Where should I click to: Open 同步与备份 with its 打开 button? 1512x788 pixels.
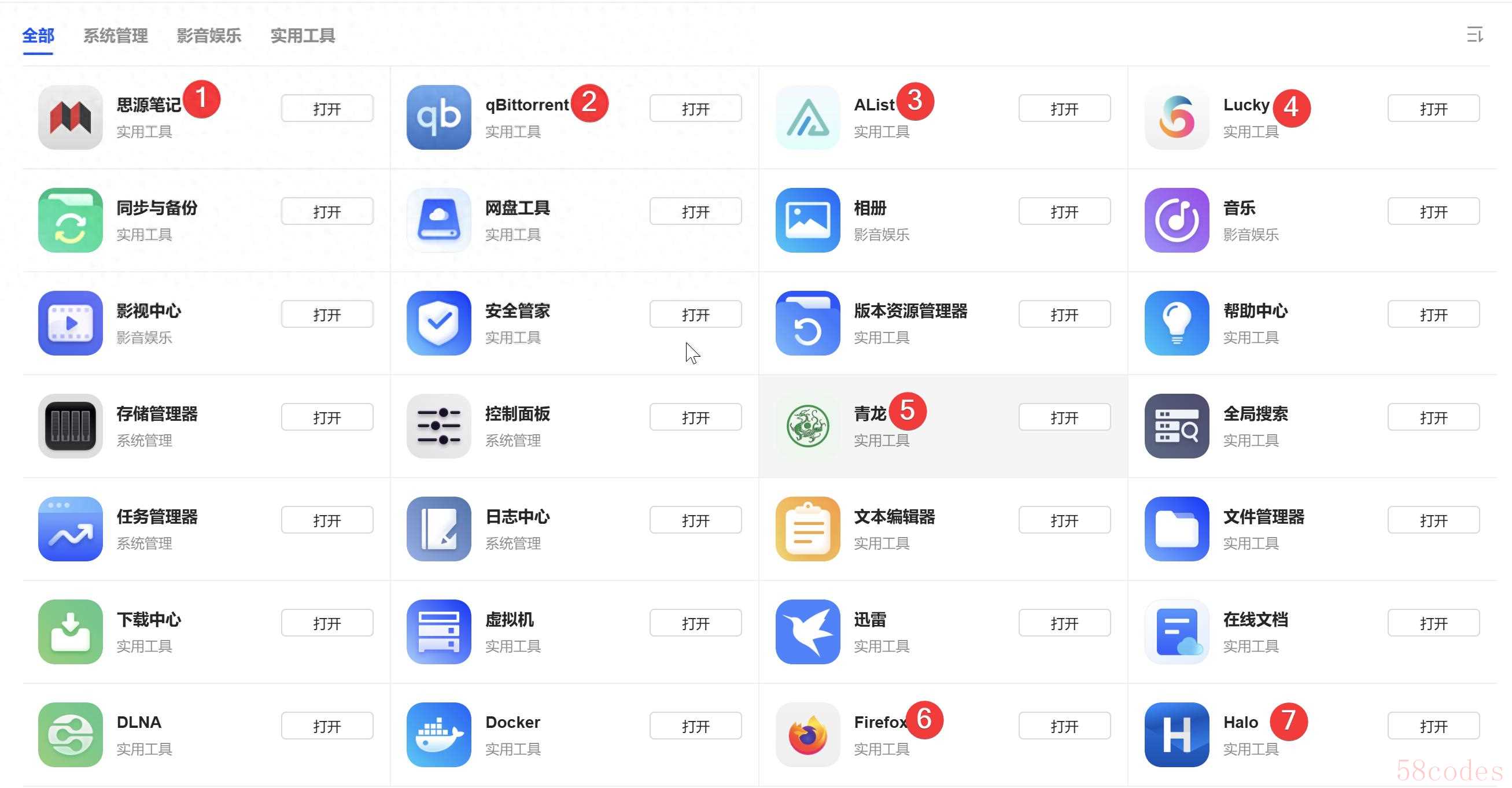click(327, 211)
